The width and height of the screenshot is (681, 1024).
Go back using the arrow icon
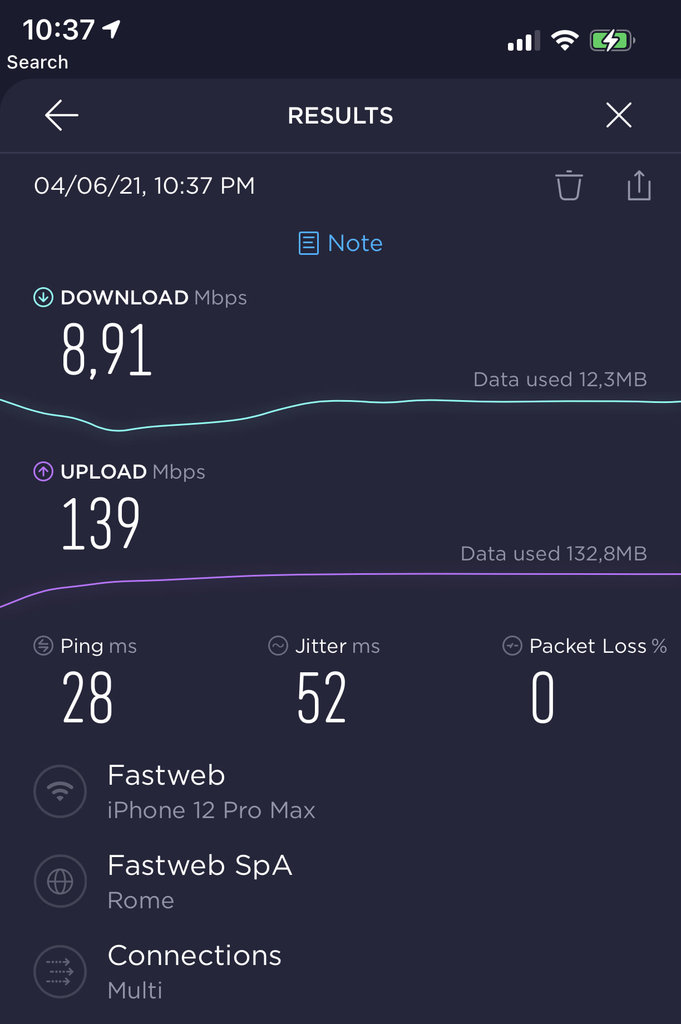pyautogui.click(x=61, y=116)
